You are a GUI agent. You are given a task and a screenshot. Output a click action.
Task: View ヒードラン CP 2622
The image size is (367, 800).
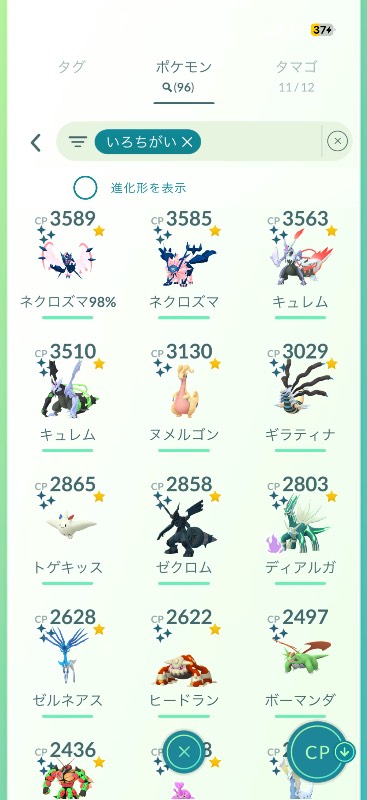coord(184,661)
